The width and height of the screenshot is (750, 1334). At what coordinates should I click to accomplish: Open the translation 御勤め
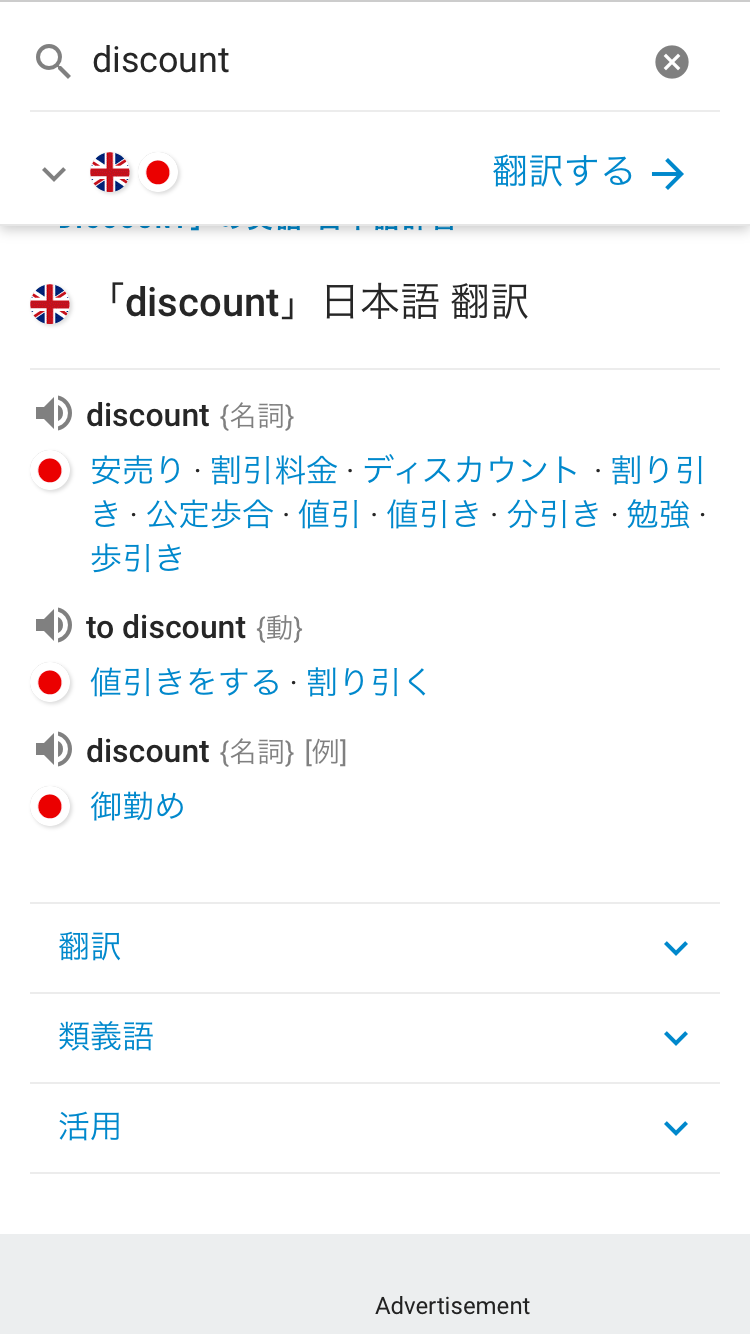pyautogui.click(x=138, y=806)
